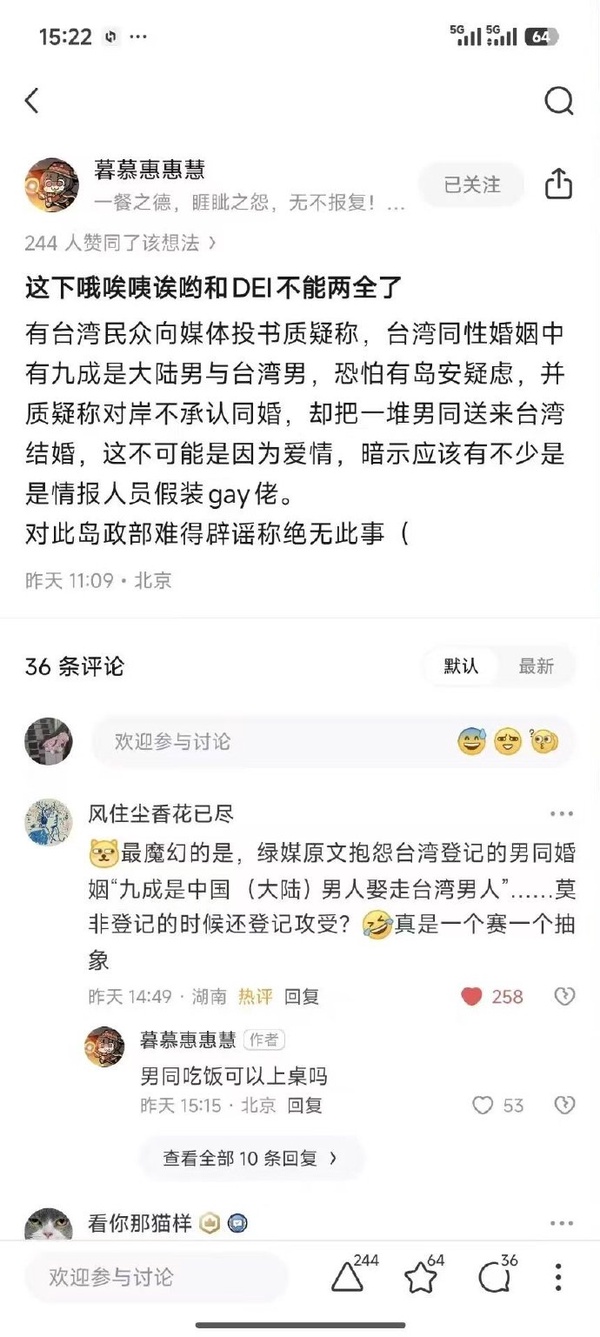This screenshot has height=1337, width=600.
Task: Tap the 已关注 follow button
Action: tap(472, 185)
